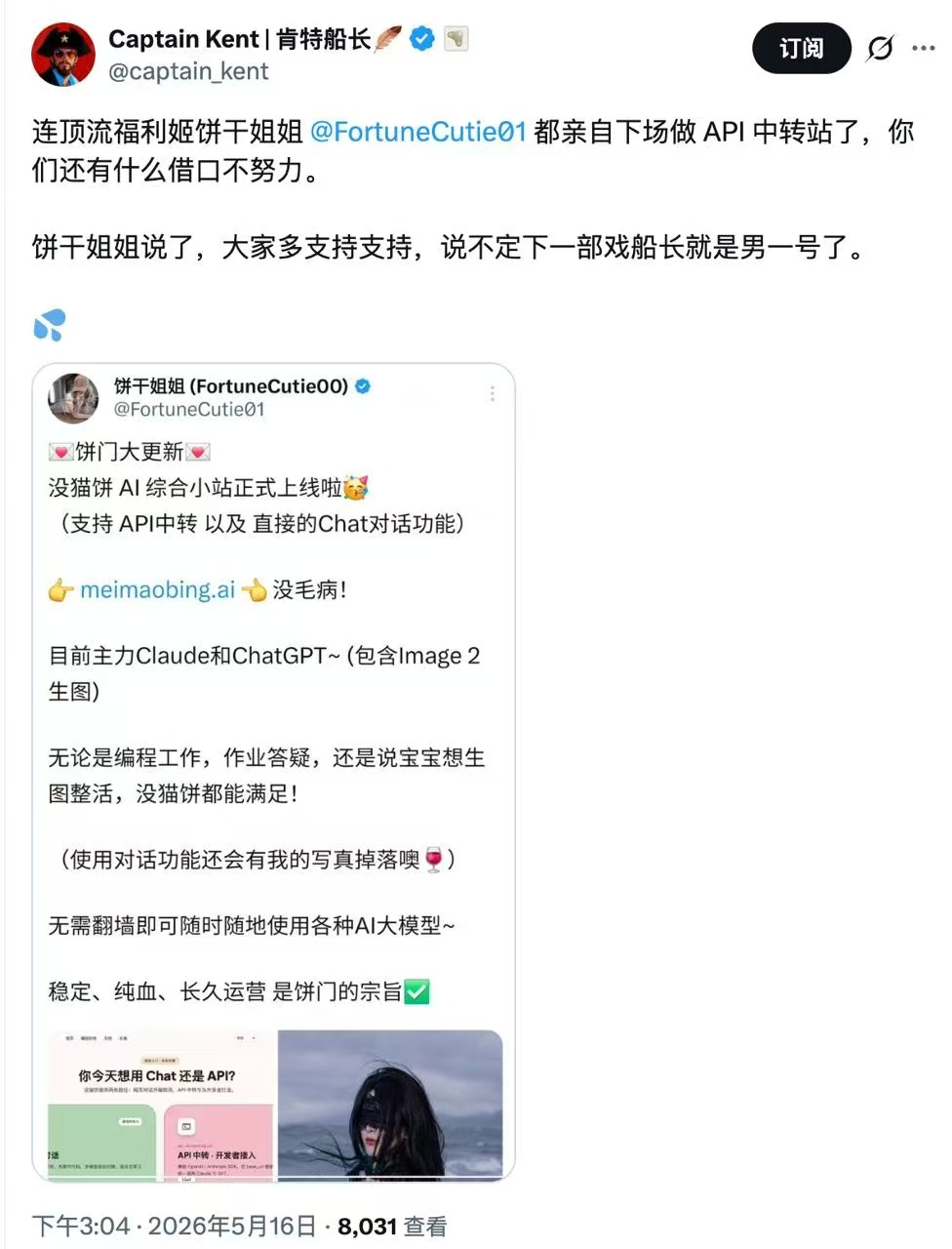This screenshot has height=1249, width=952.
Task: Open the quoted tweet's vertical dots menu
Action: 493,393
